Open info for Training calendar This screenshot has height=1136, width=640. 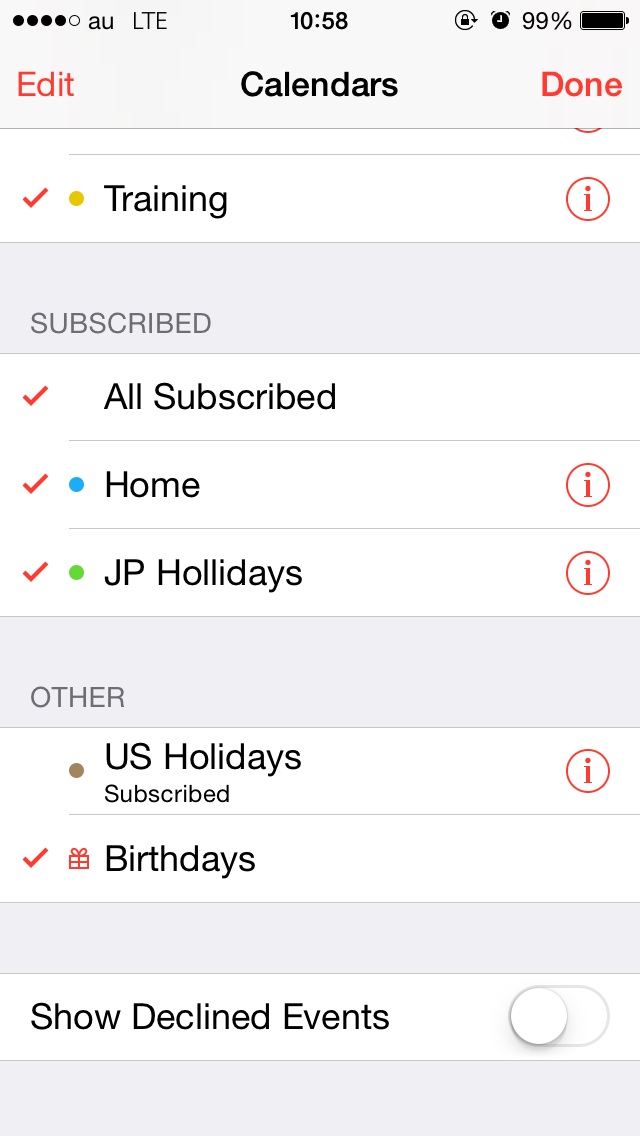[588, 199]
